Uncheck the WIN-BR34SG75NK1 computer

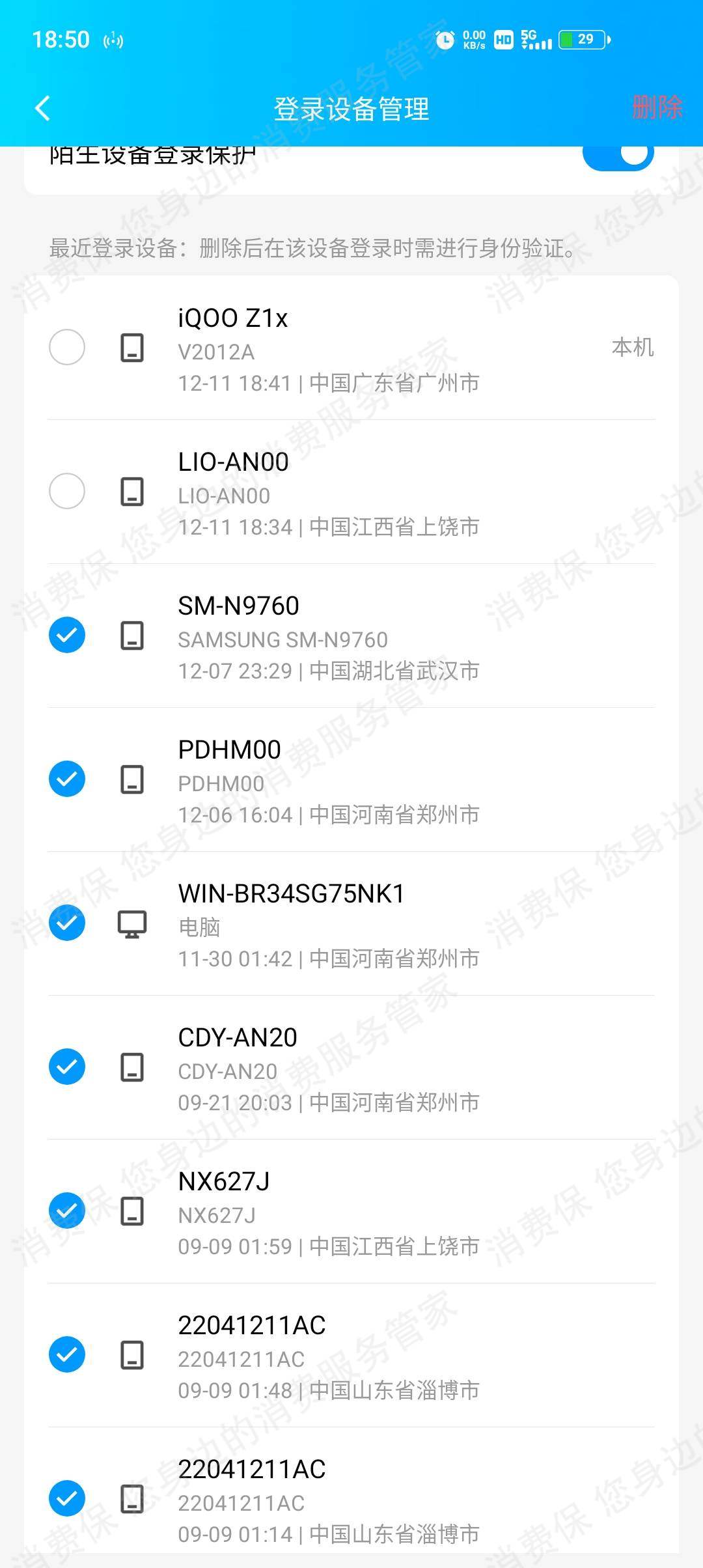pyautogui.click(x=67, y=923)
